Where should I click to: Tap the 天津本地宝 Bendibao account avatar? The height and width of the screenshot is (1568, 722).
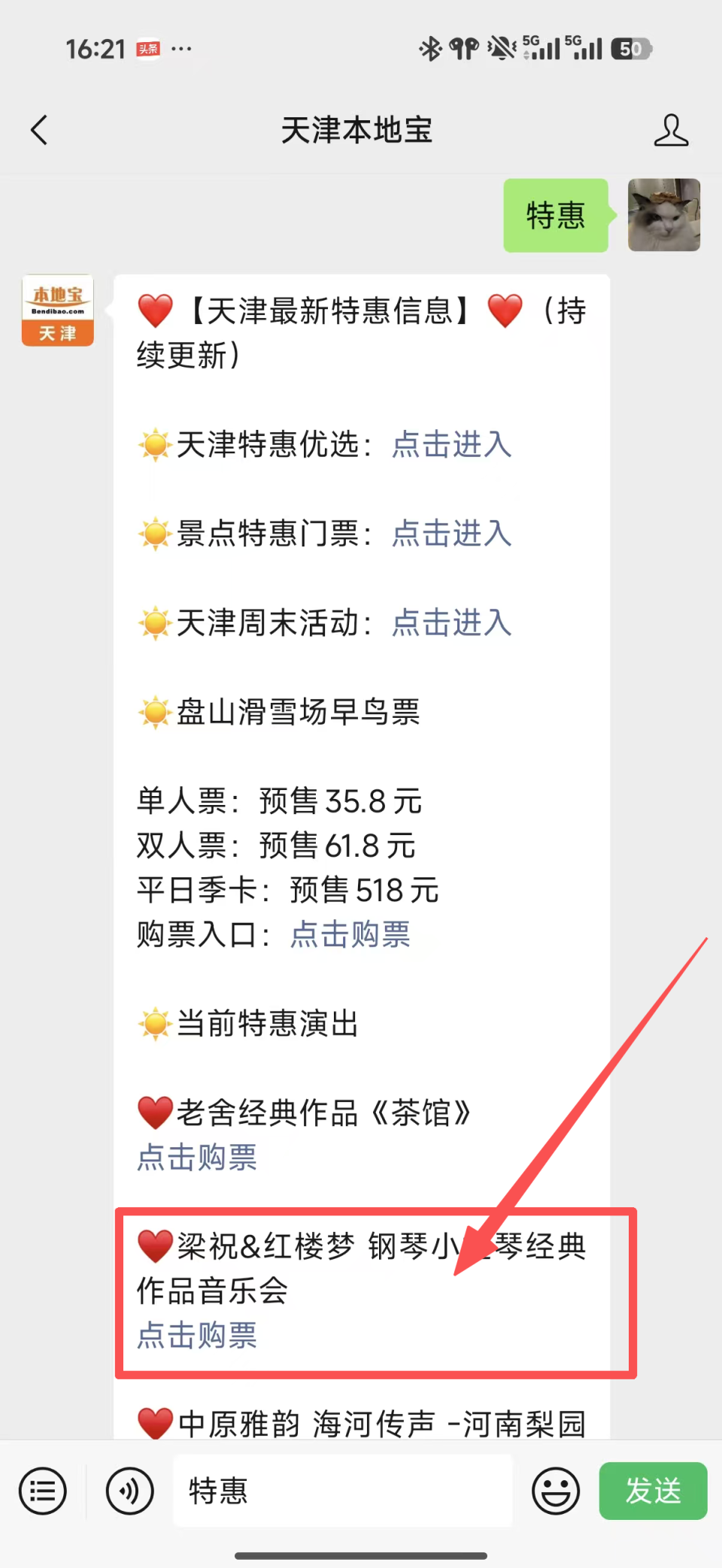(57, 310)
